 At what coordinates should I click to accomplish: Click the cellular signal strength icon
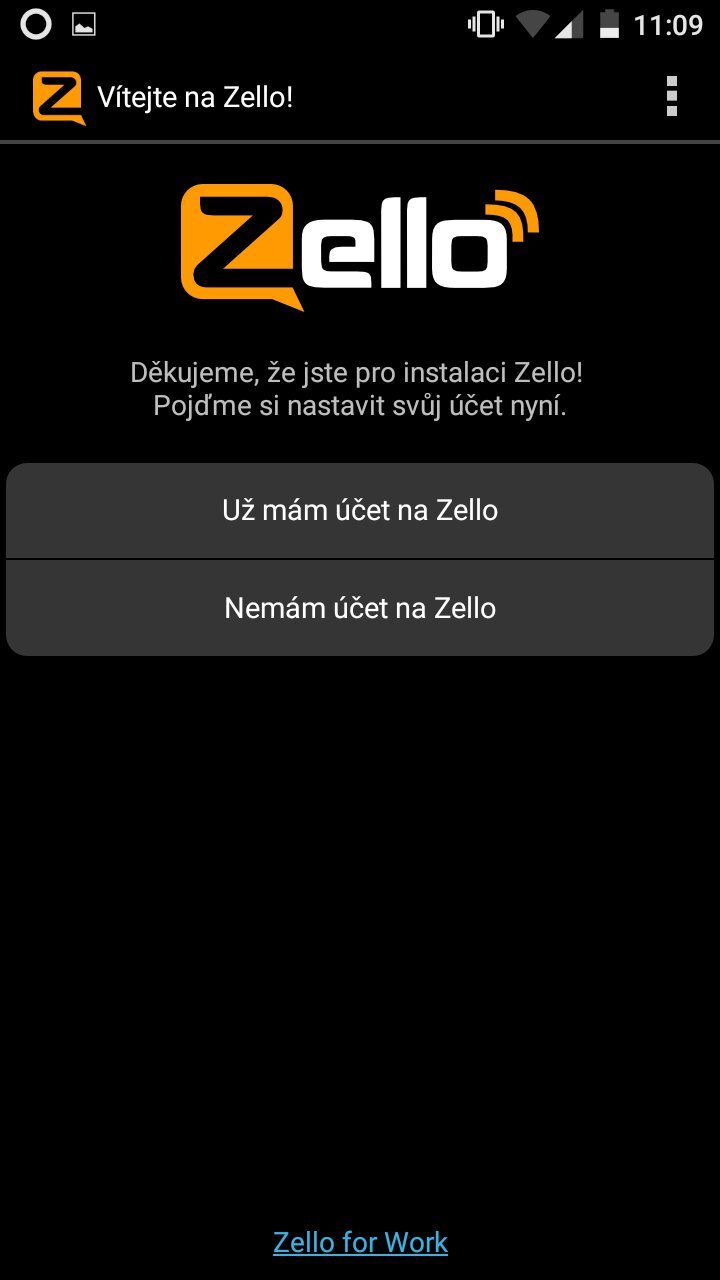pyautogui.click(x=570, y=24)
